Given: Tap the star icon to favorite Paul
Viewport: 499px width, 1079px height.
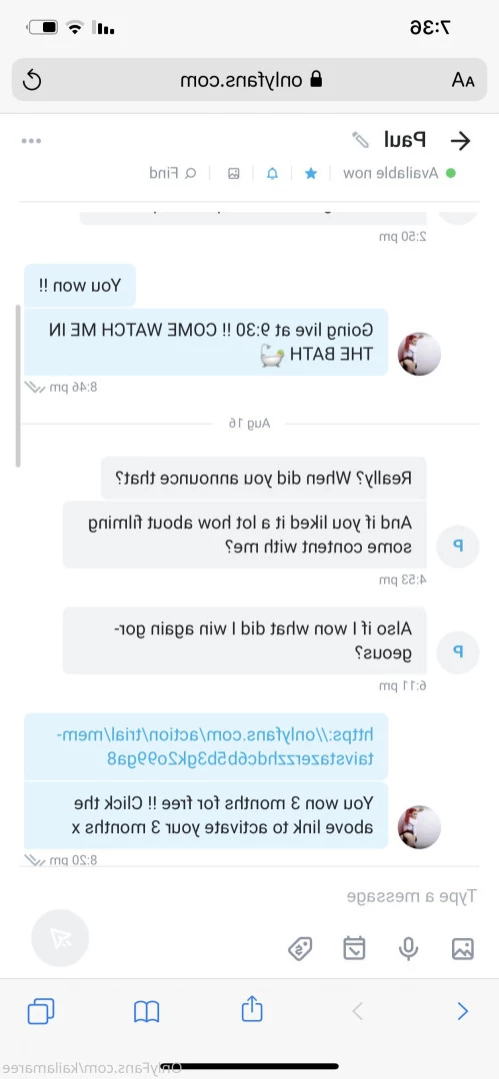Looking at the screenshot, I should (310, 173).
